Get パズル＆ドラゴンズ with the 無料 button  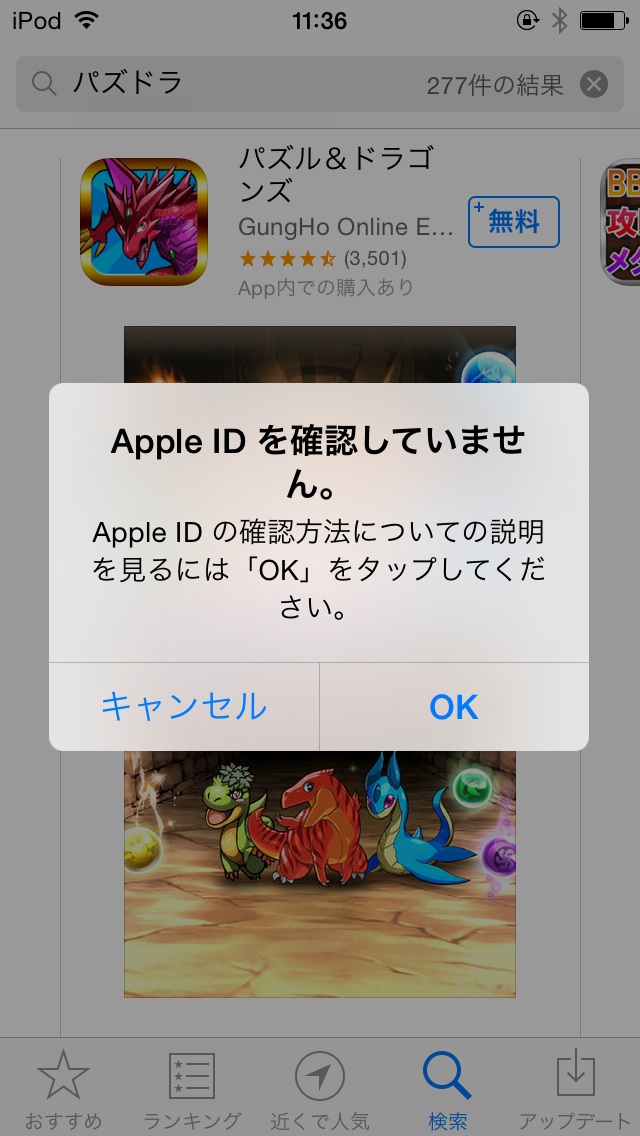(x=513, y=222)
